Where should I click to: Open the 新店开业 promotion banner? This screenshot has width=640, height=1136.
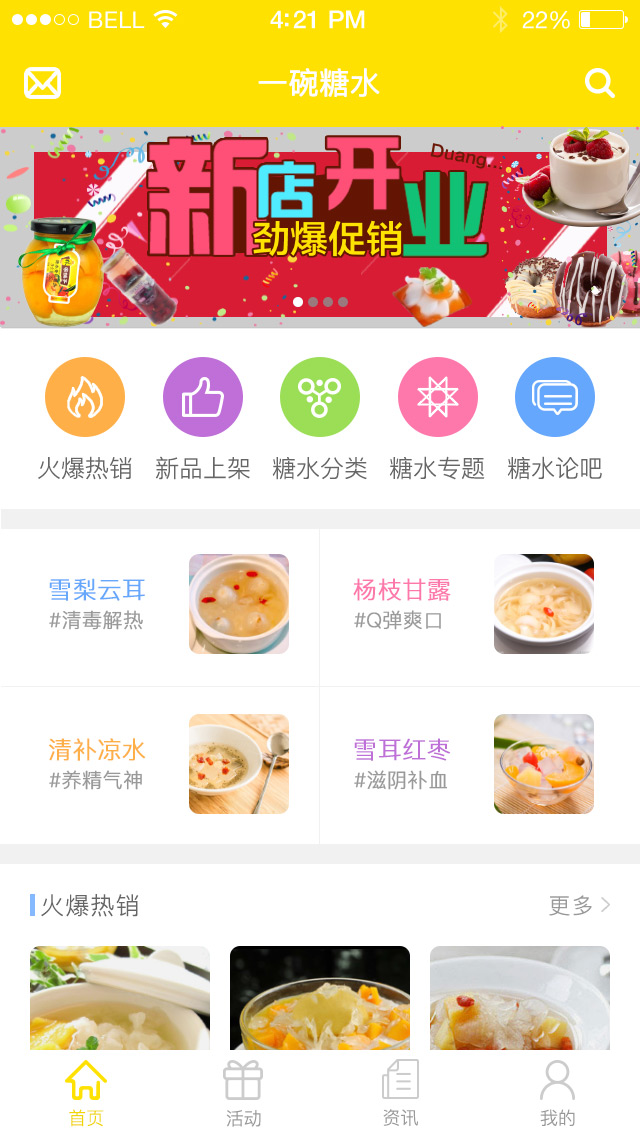pyautogui.click(x=320, y=227)
